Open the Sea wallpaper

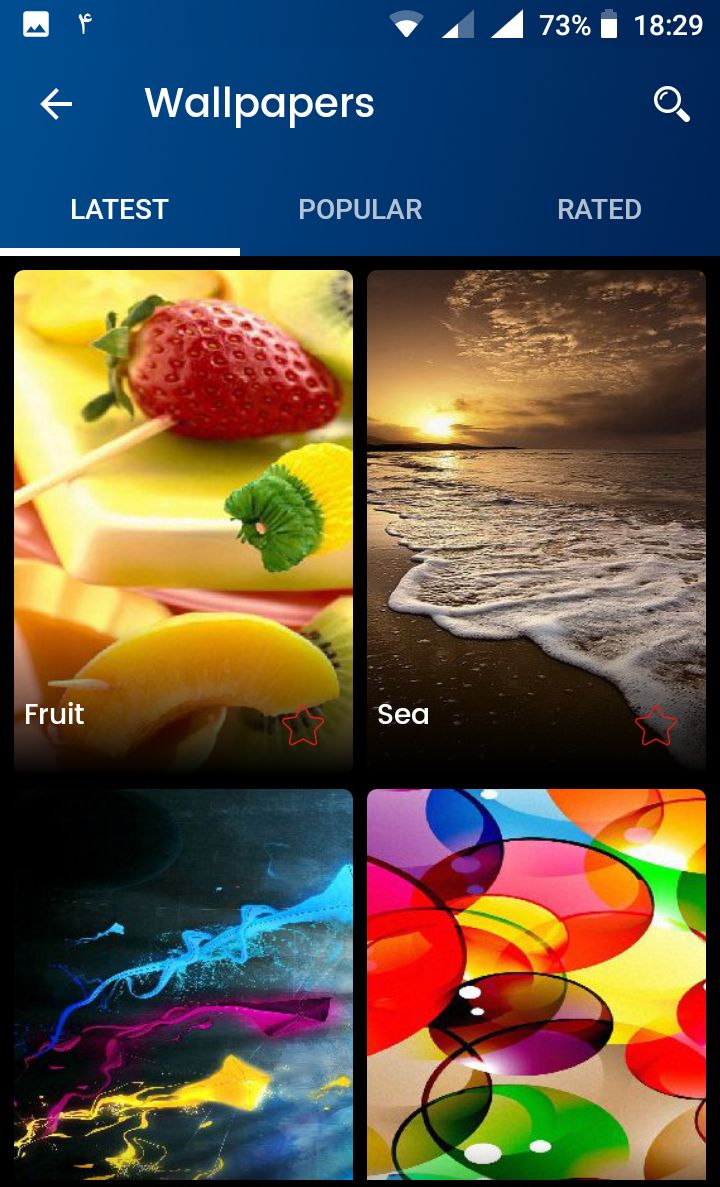[536, 500]
